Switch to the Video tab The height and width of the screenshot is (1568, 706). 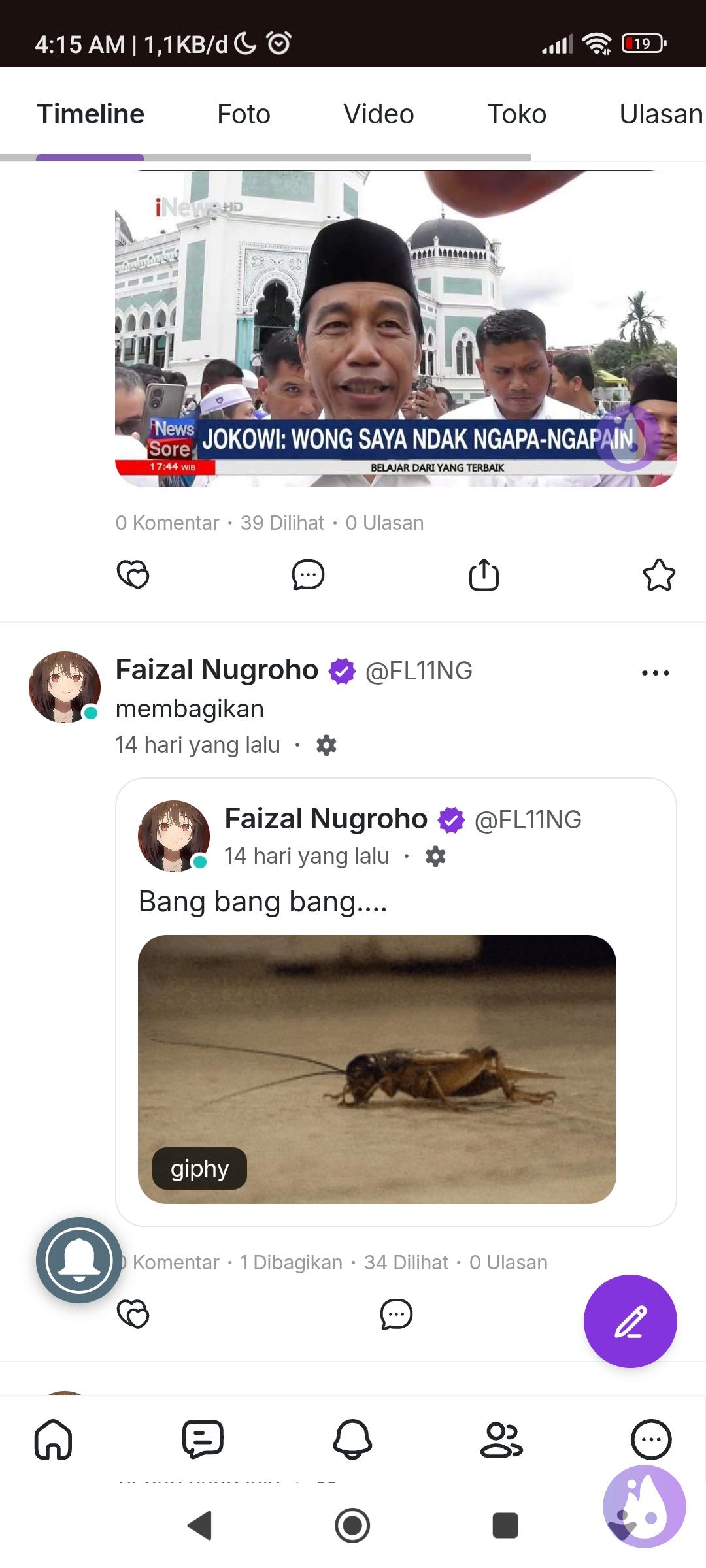(378, 114)
